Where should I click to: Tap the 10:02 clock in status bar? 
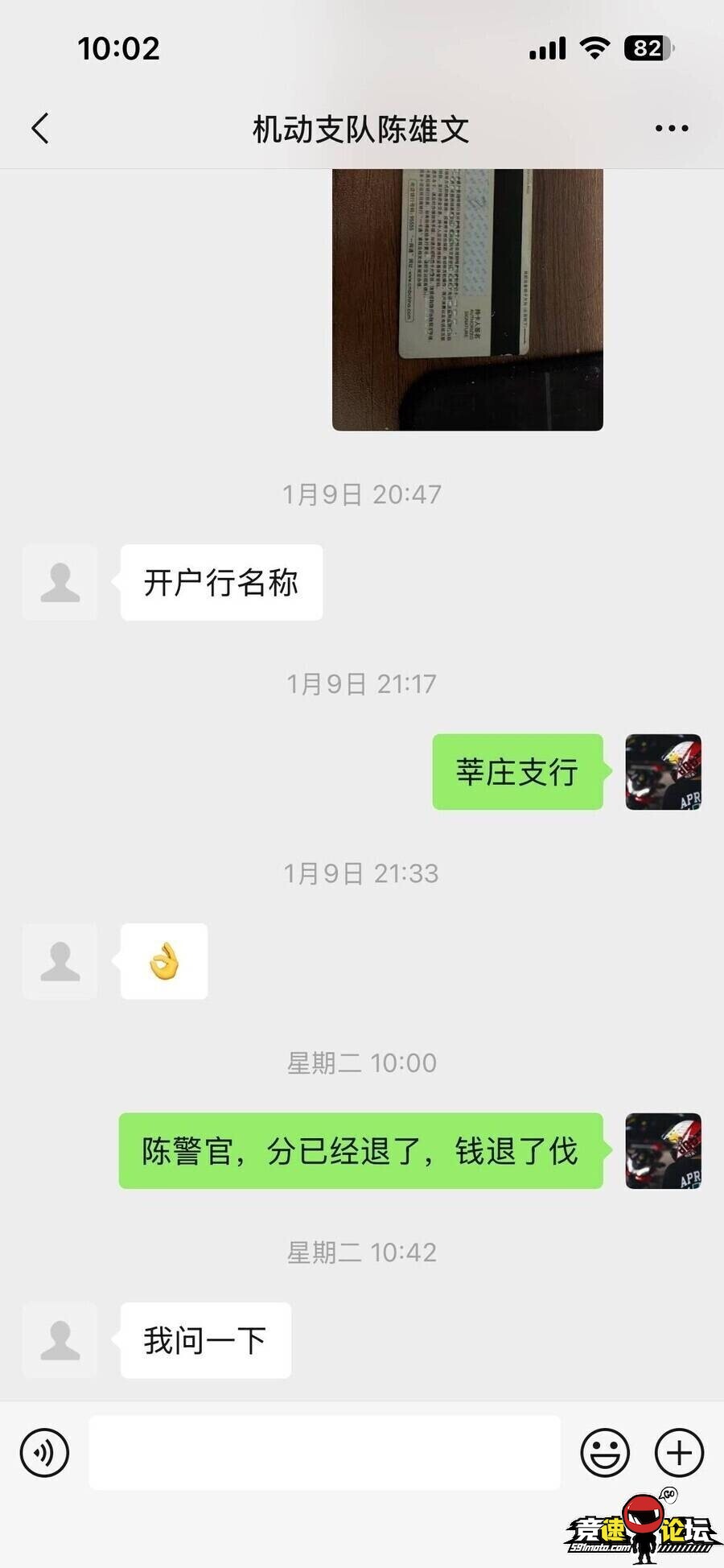[119, 48]
